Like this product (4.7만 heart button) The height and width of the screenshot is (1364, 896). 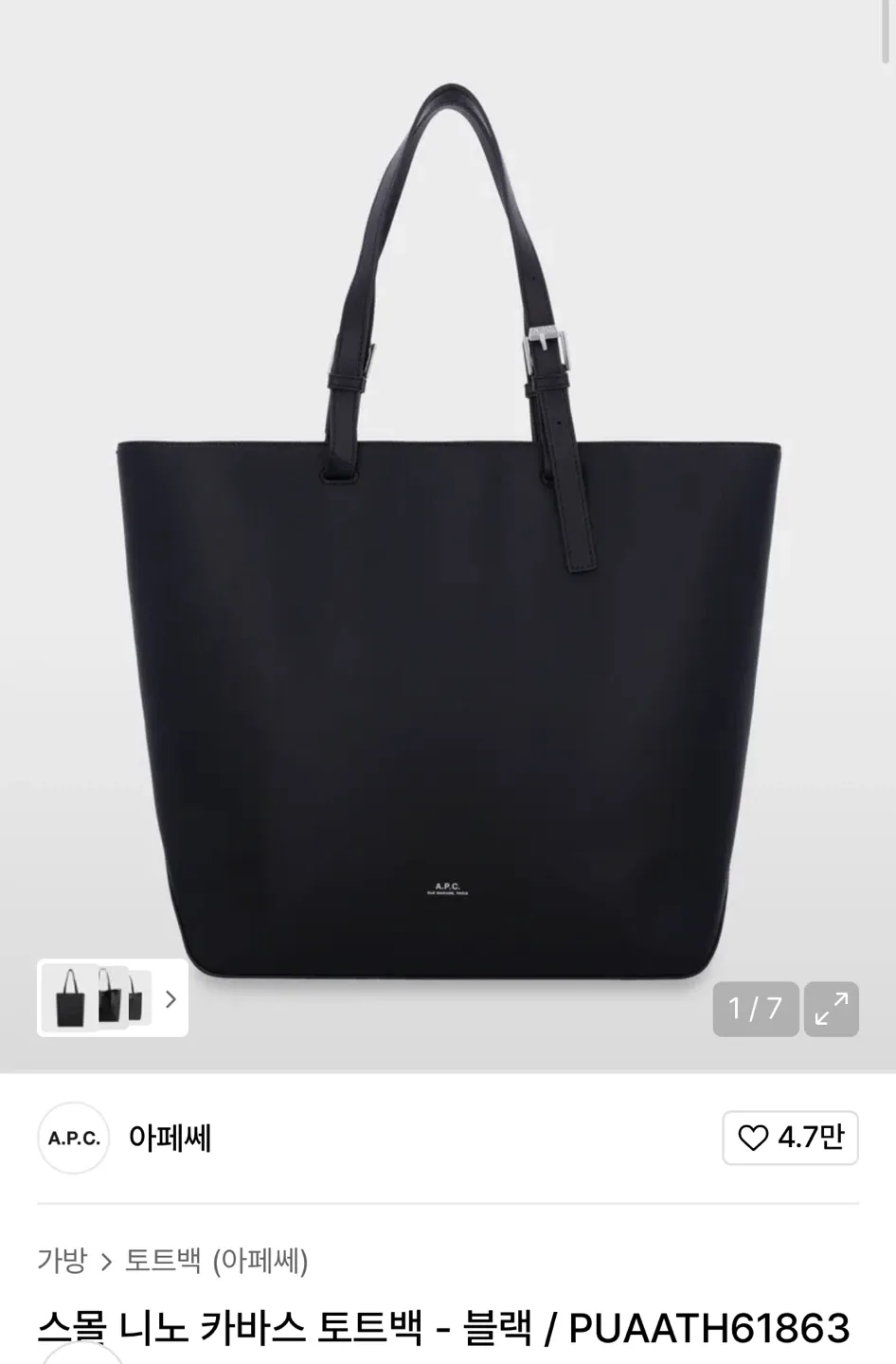790,1138
